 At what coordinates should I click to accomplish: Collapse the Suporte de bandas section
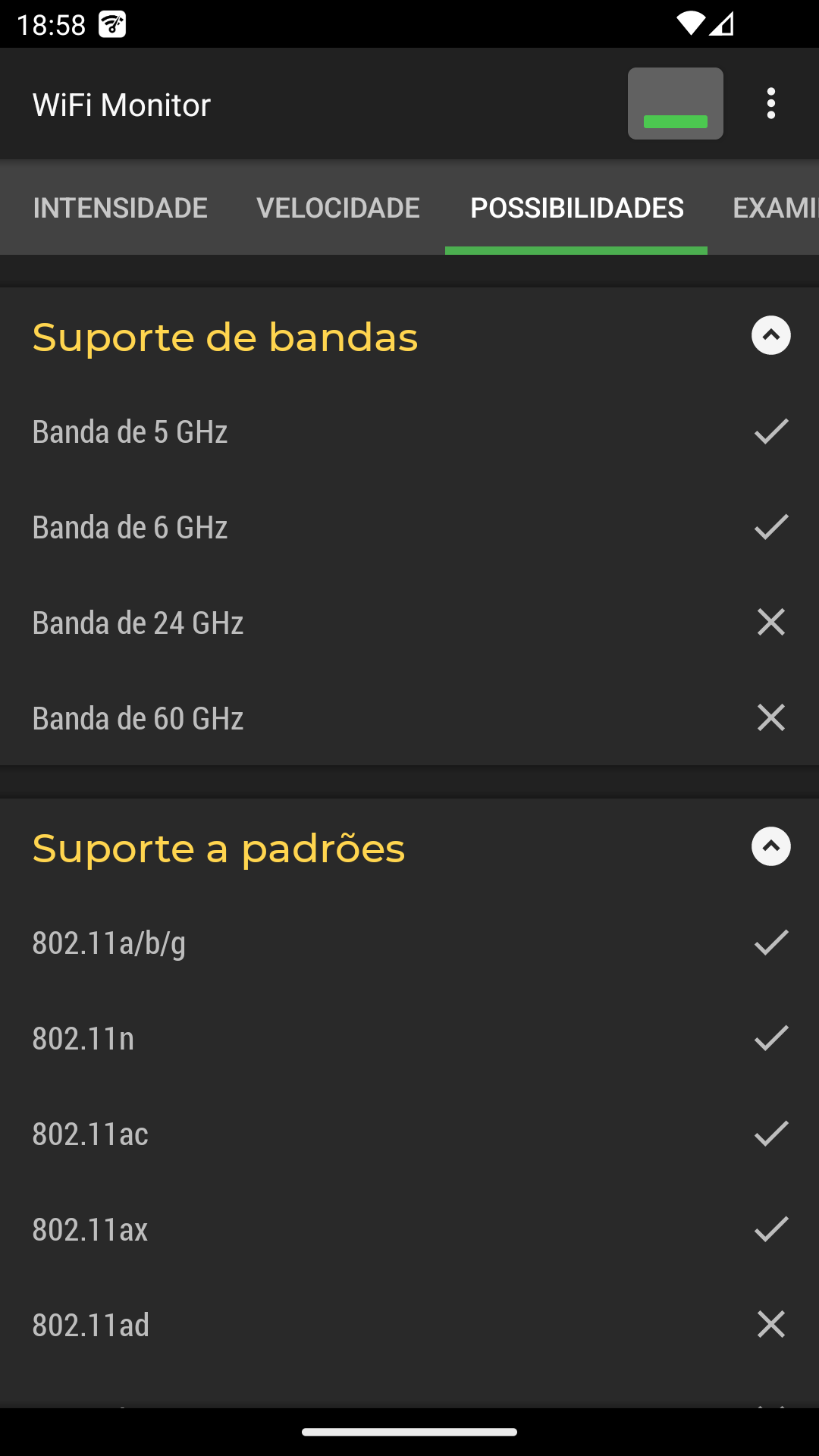pyautogui.click(x=770, y=335)
